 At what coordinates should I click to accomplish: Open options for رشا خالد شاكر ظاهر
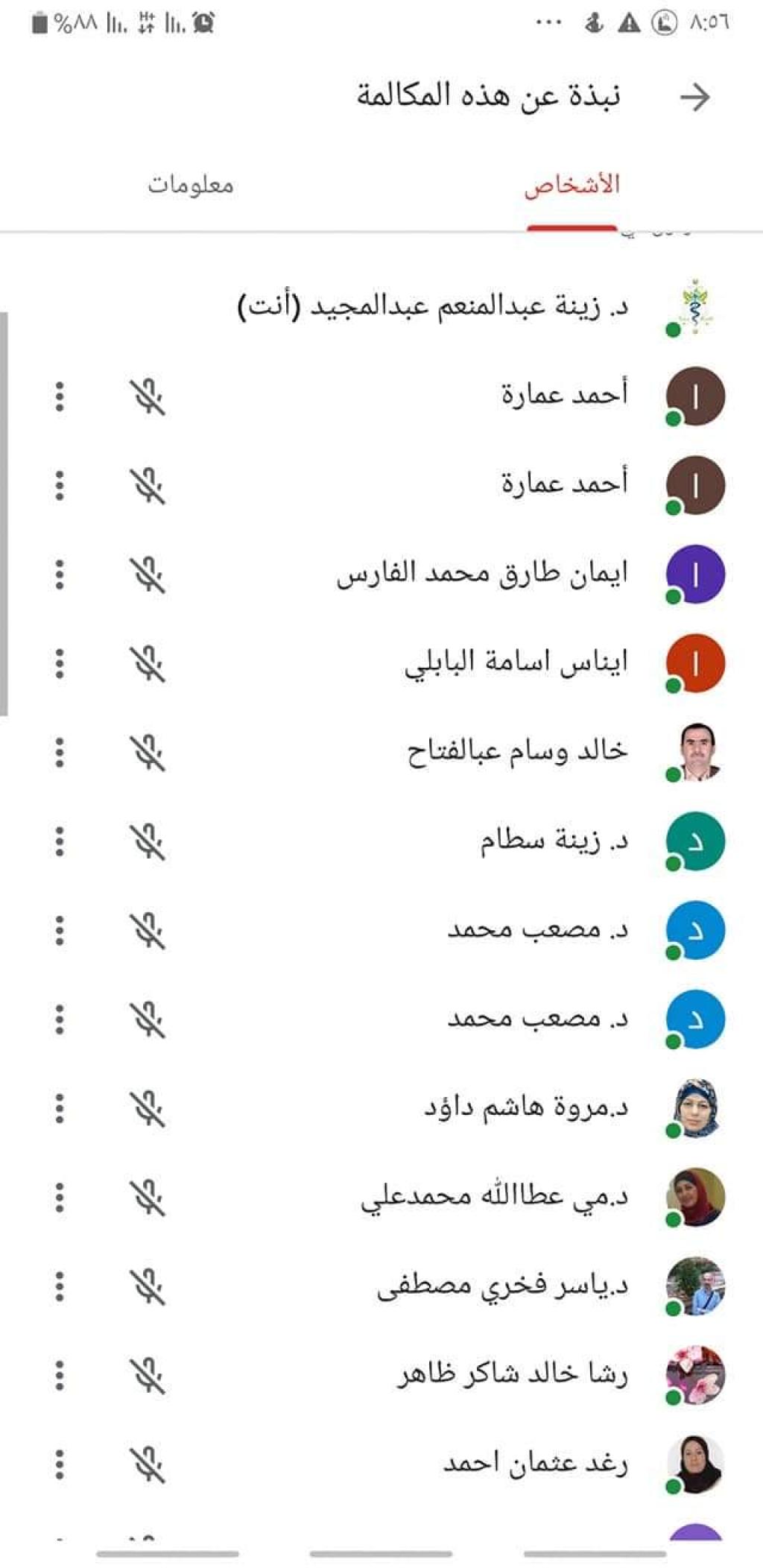pos(60,1375)
